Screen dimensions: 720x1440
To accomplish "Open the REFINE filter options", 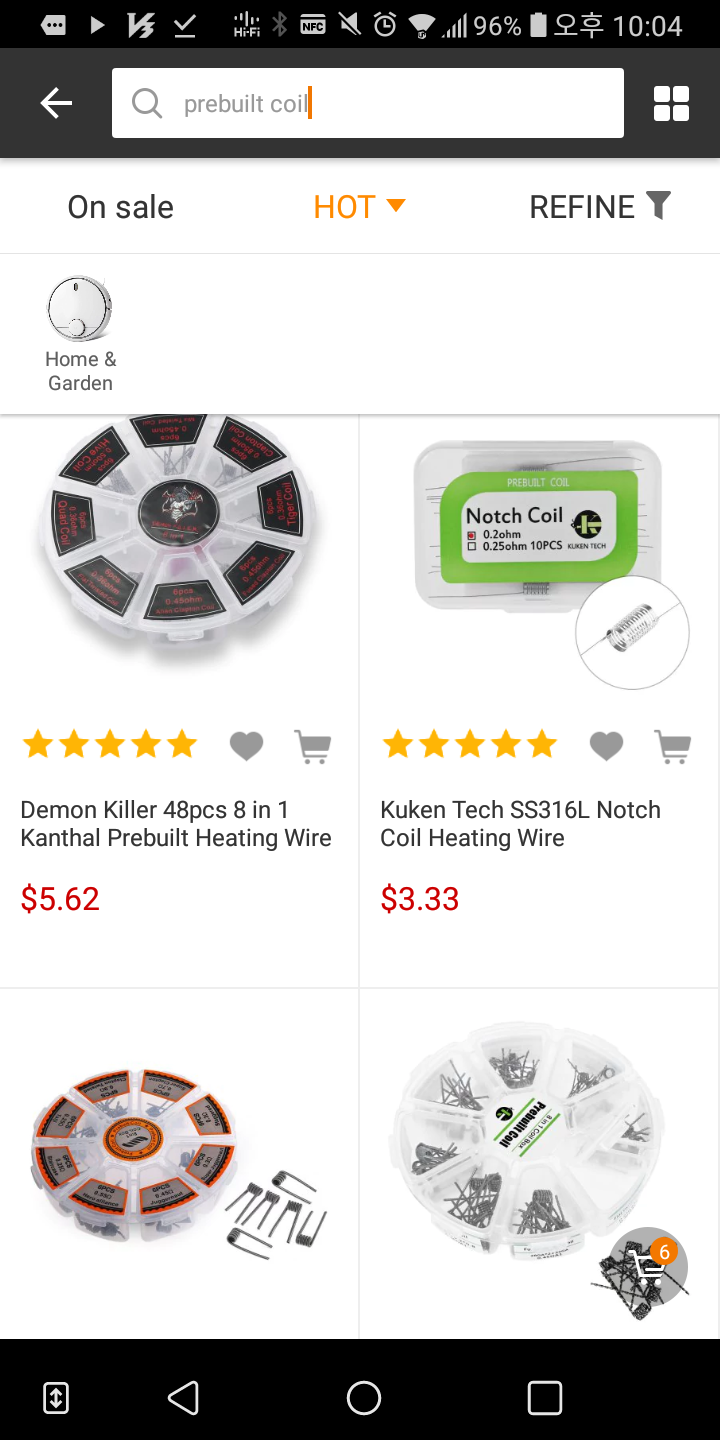I will pos(599,207).
